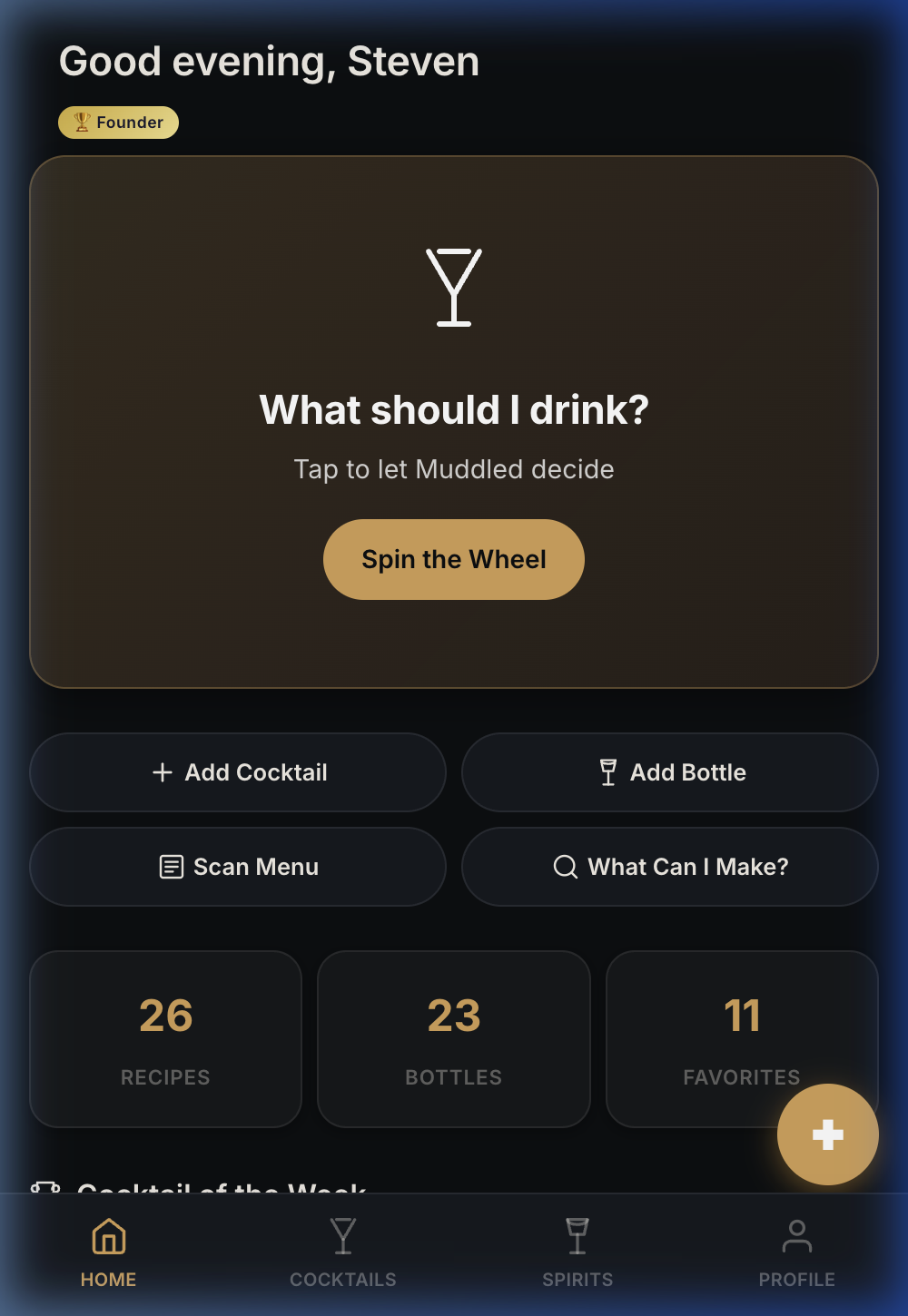
Task: Open Scan Menu
Action: [x=238, y=867]
